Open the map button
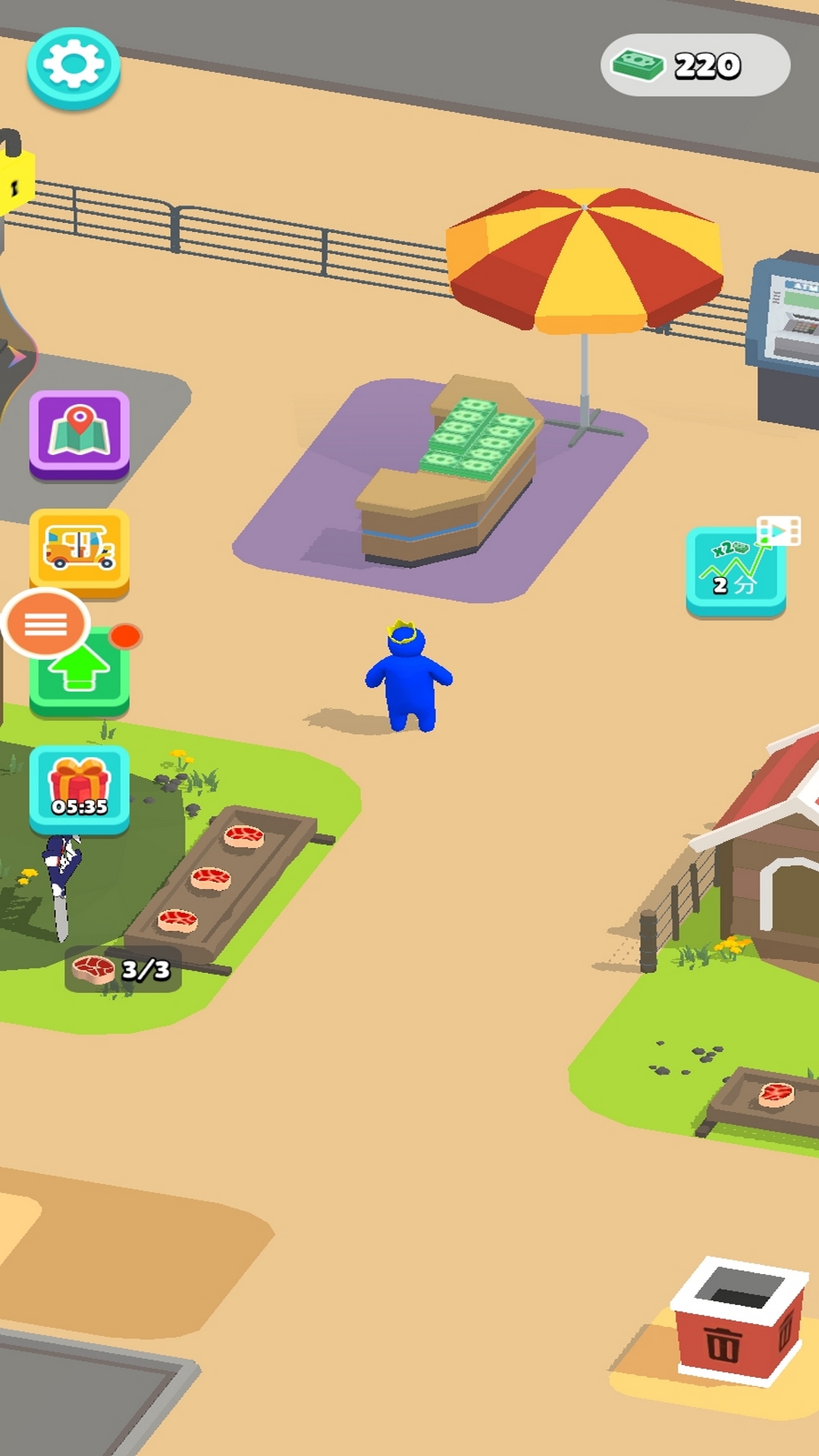The height and width of the screenshot is (1456, 819). (80, 435)
